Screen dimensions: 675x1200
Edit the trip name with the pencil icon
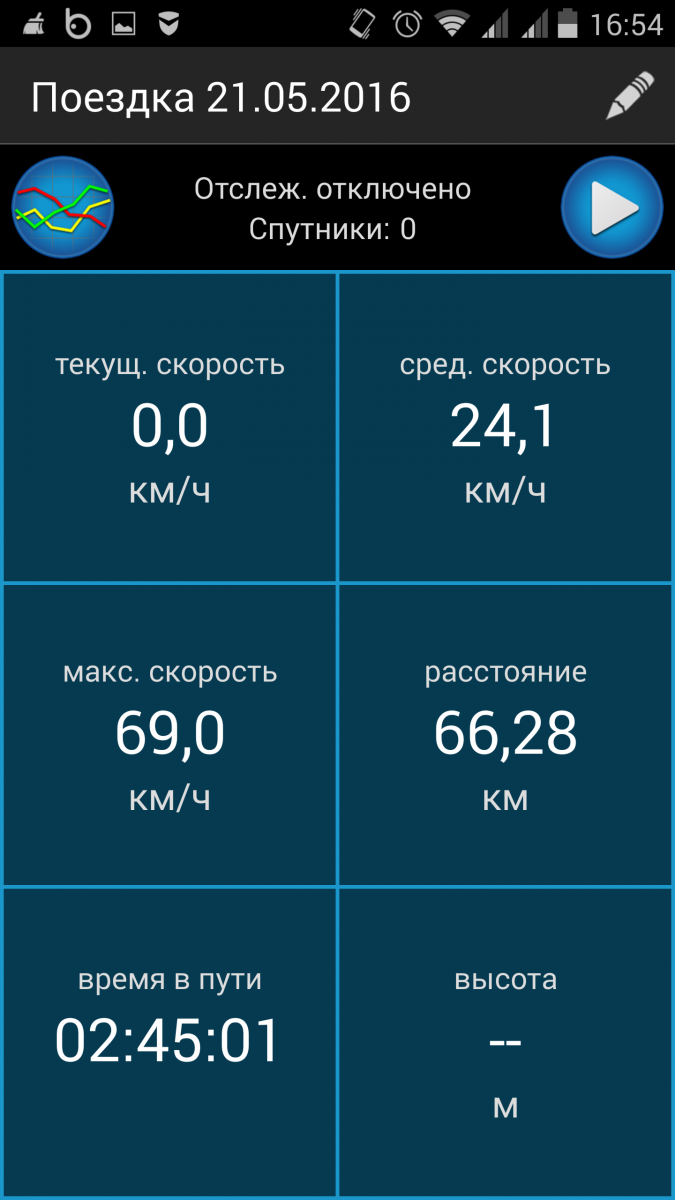tap(631, 97)
